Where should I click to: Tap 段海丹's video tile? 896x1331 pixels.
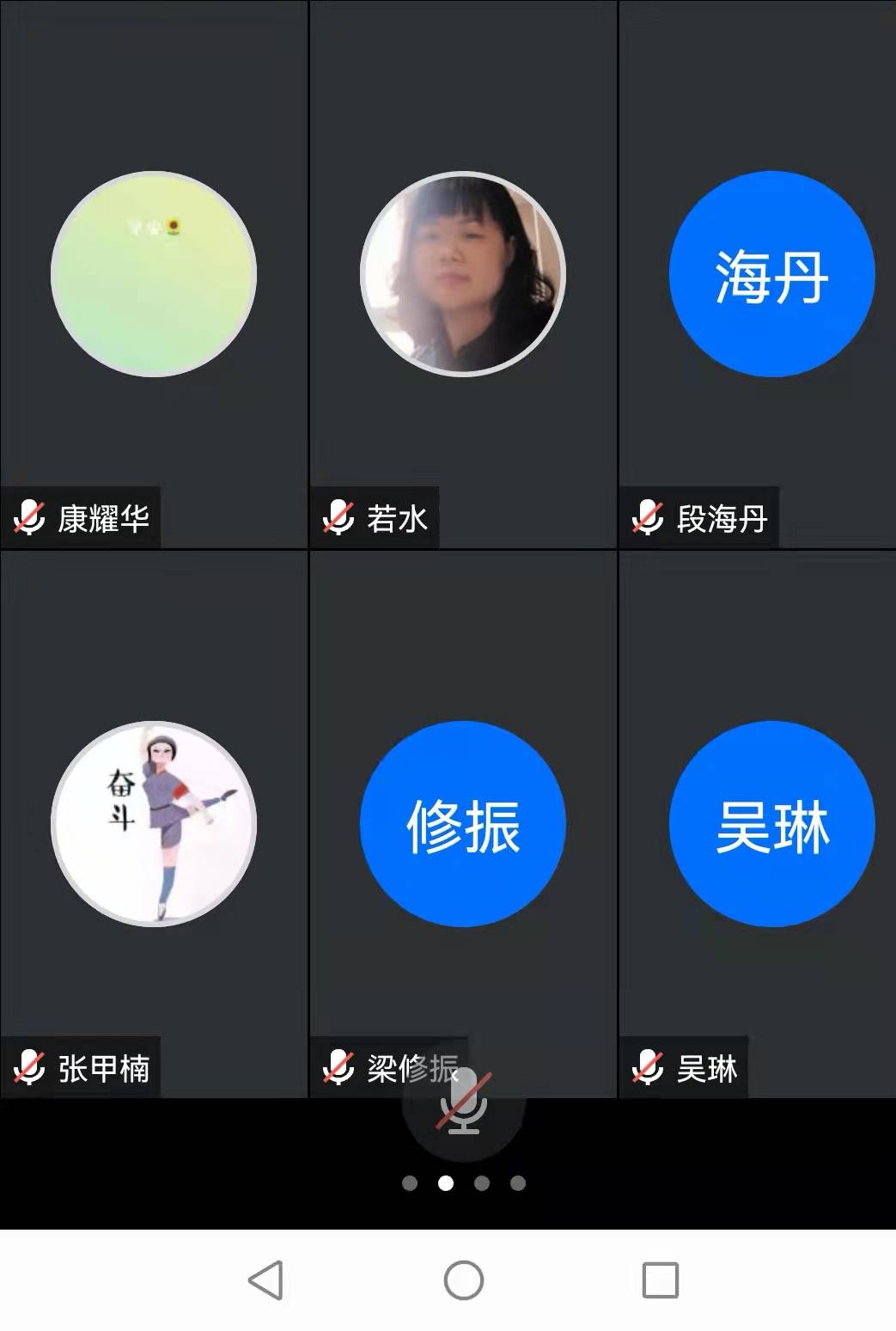771,274
